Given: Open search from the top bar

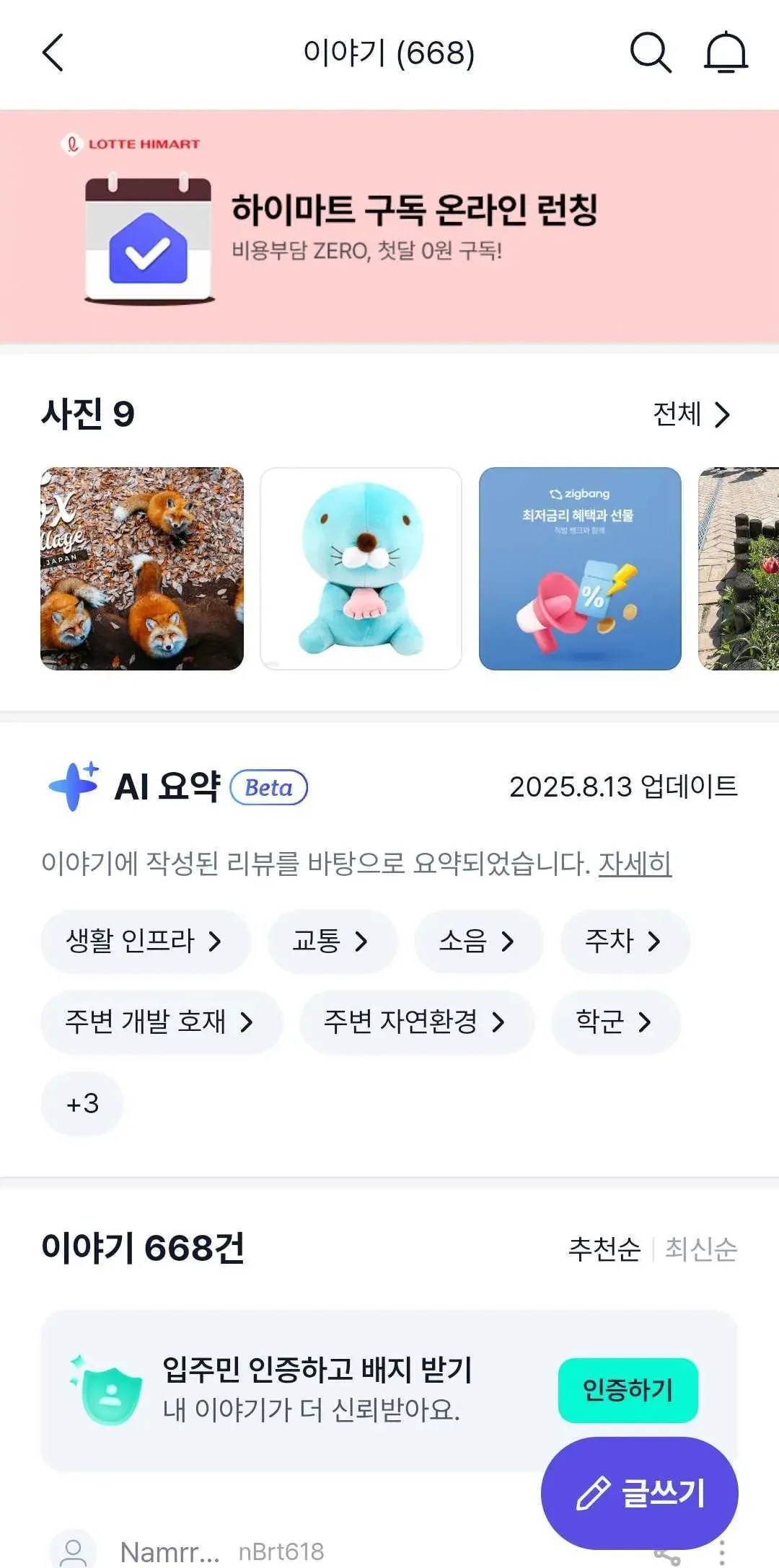Looking at the screenshot, I should [x=651, y=53].
